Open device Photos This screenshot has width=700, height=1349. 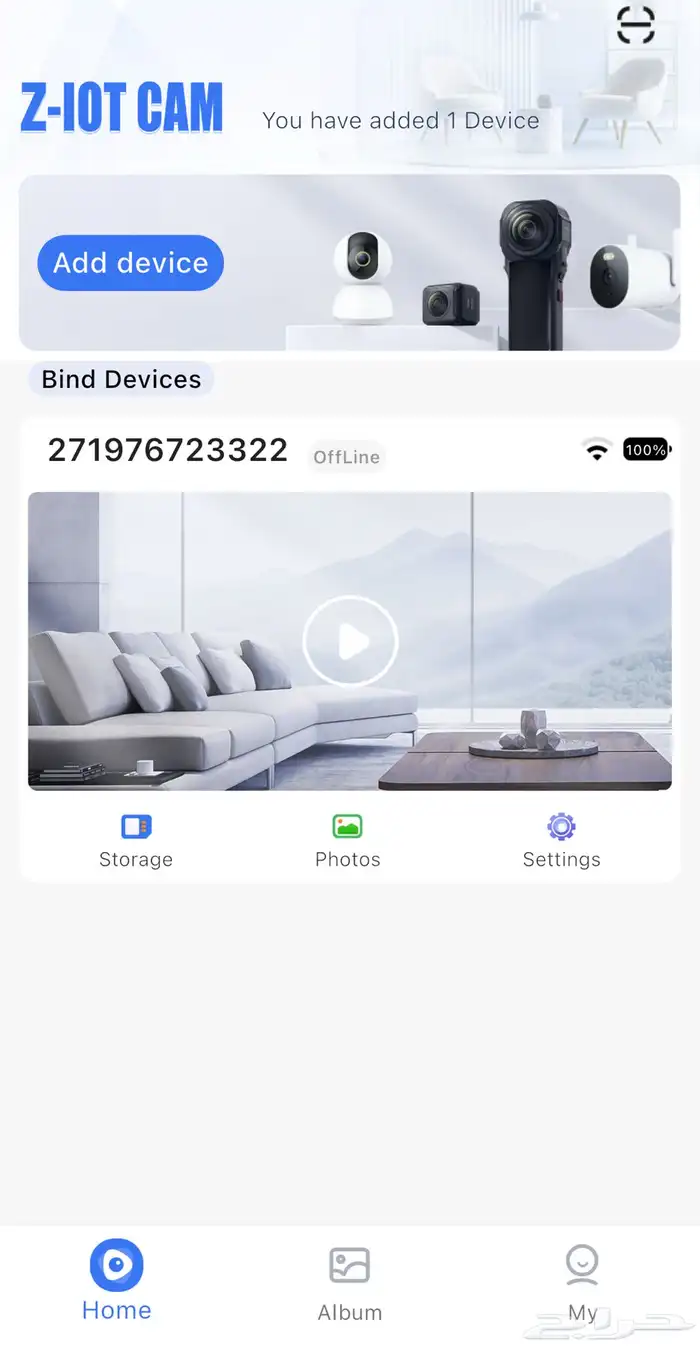pyautogui.click(x=347, y=841)
